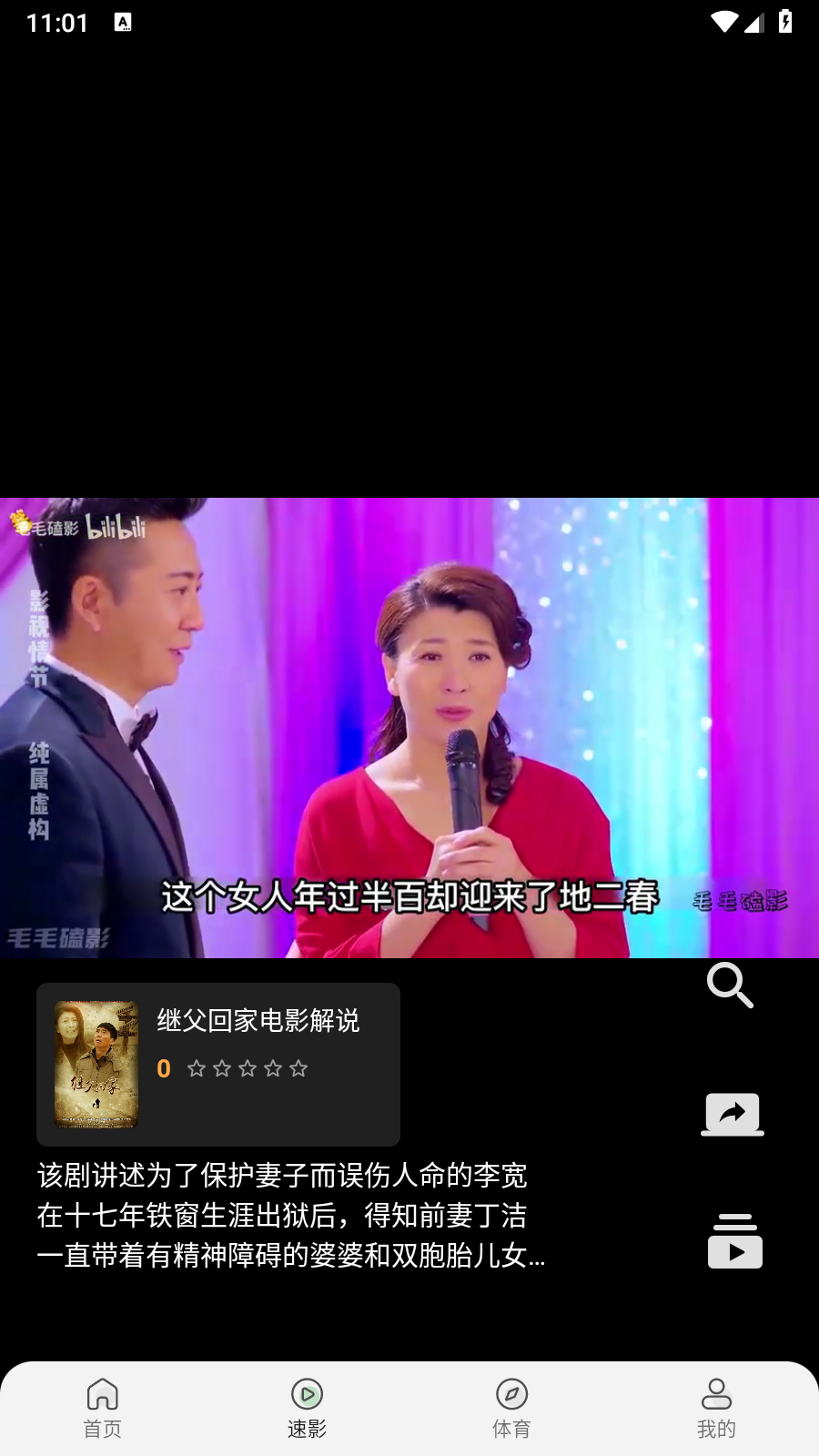The height and width of the screenshot is (1456, 819).
Task: Tap the compass icon above 体育
Action: click(x=511, y=1394)
